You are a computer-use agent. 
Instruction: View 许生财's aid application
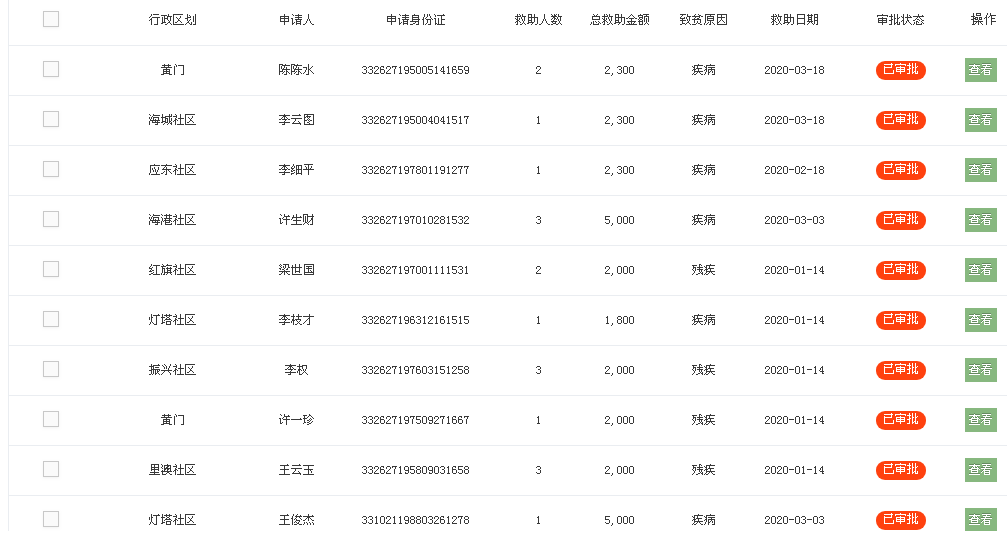(x=980, y=220)
